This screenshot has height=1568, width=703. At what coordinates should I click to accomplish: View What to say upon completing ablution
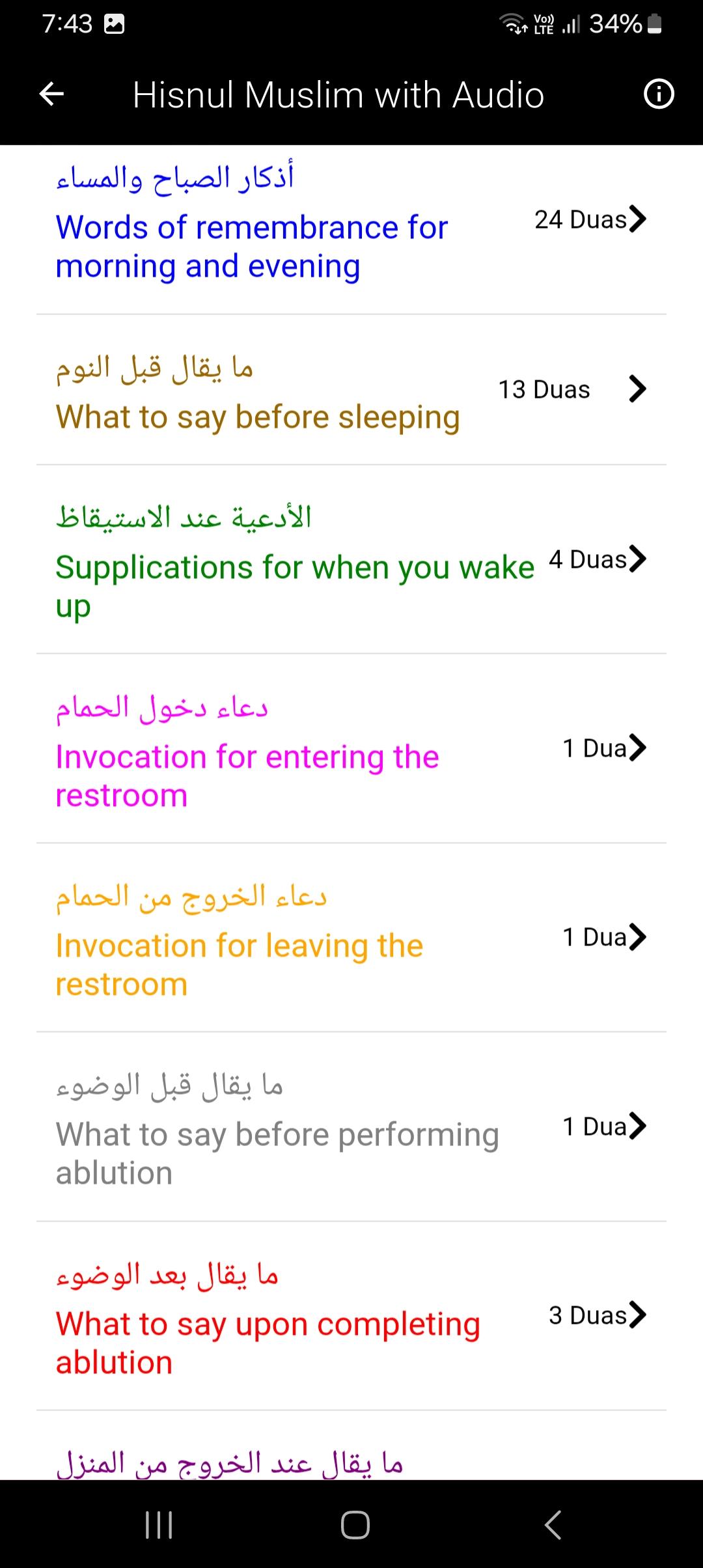click(351, 1317)
